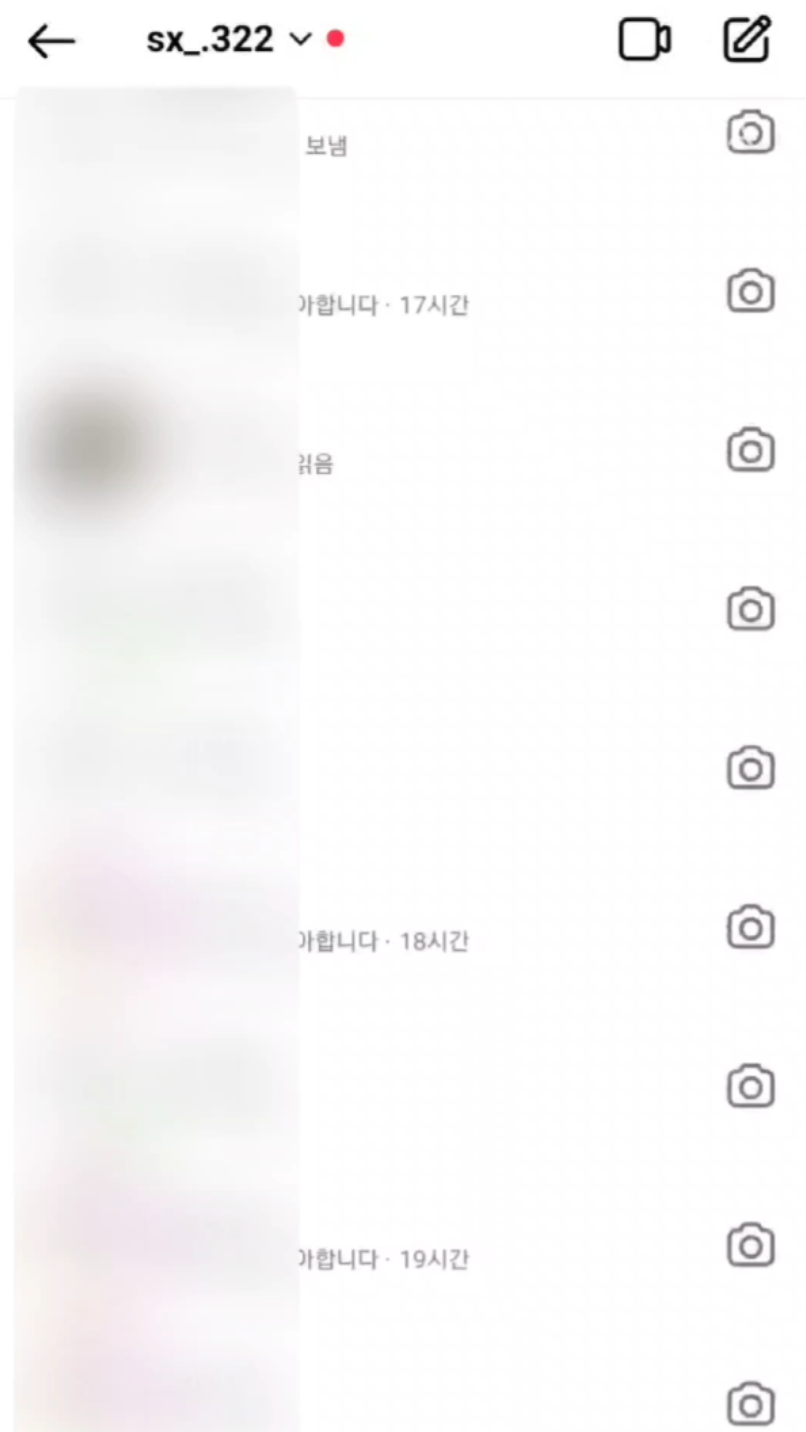806x1432 pixels.
Task: Start a video call
Action: (x=644, y=41)
